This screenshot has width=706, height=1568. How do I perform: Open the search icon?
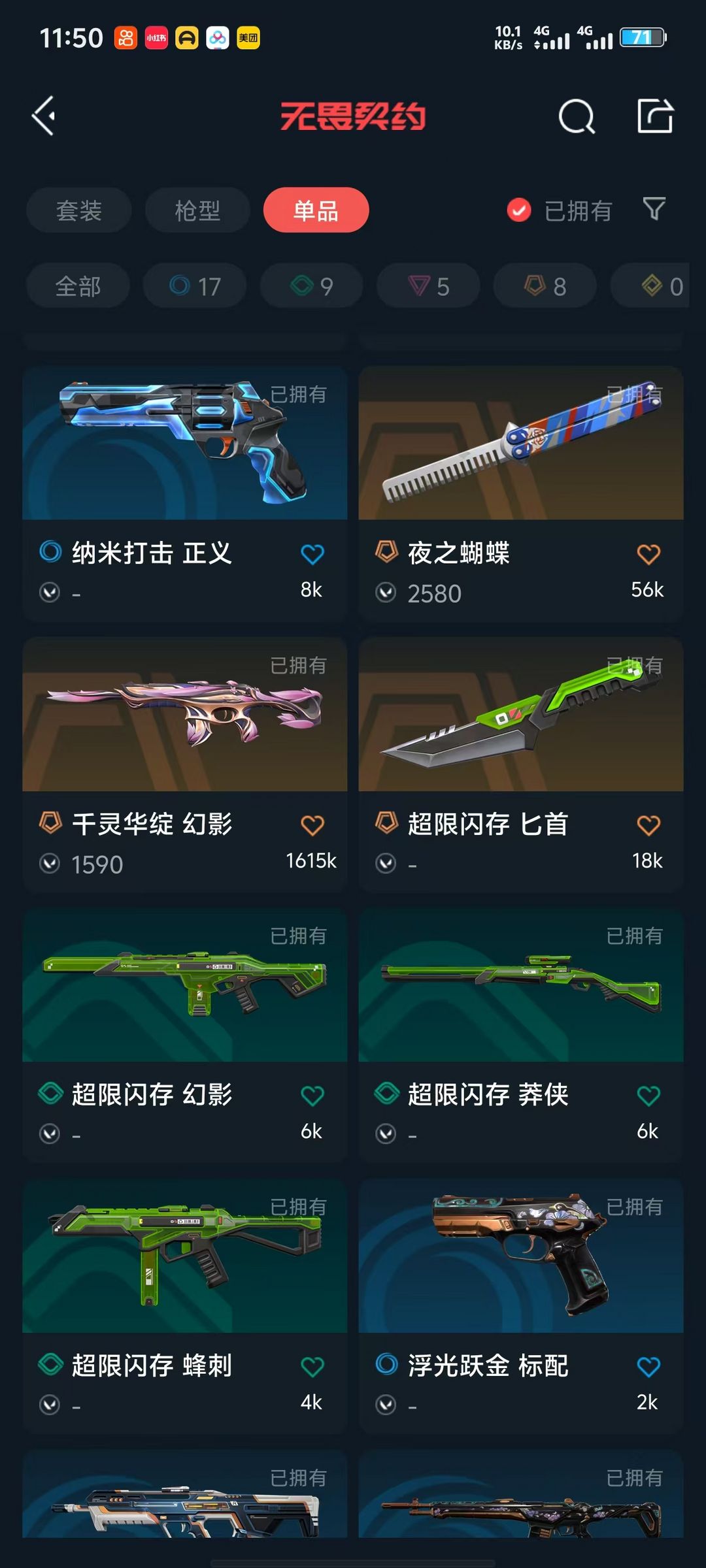pos(577,117)
